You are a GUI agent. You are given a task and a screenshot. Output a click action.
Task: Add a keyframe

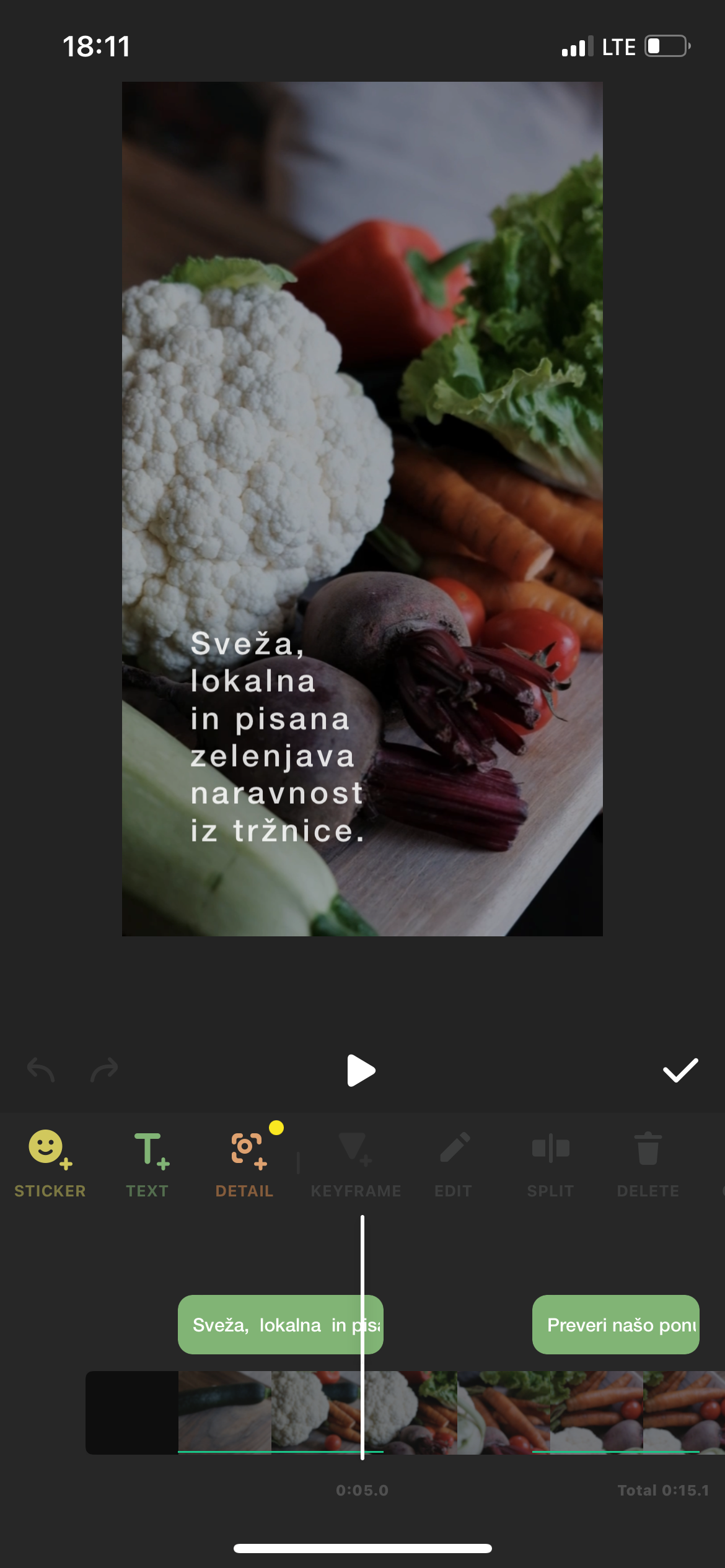pos(356,1163)
